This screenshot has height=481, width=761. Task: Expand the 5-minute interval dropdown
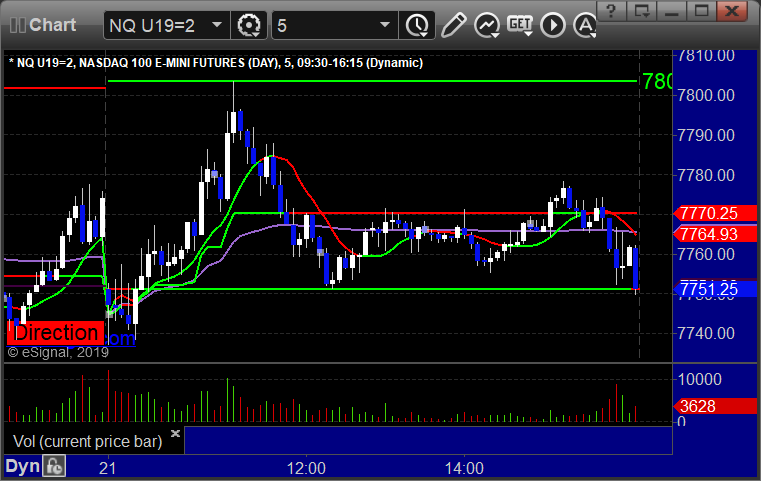tap(385, 24)
